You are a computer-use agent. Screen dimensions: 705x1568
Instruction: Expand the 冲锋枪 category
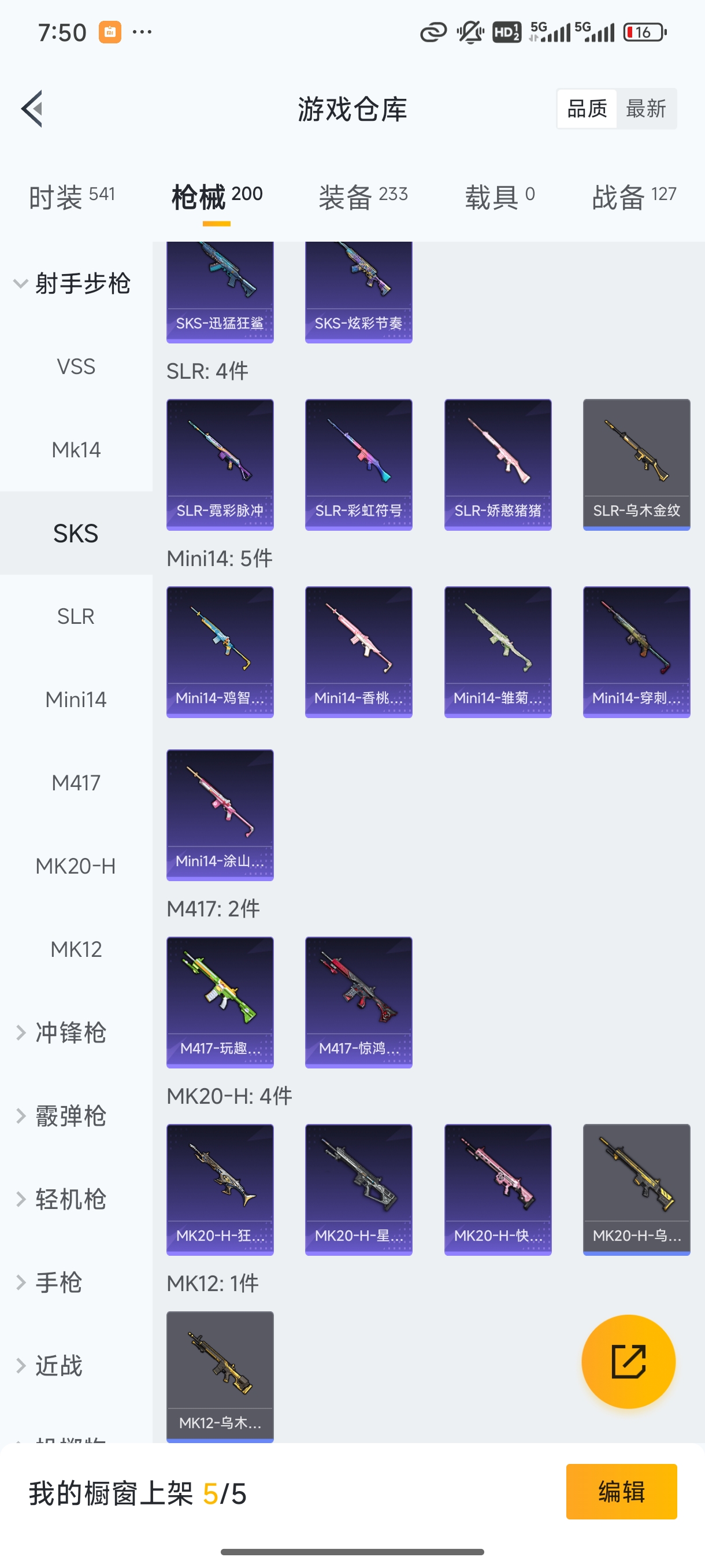[x=70, y=1033]
